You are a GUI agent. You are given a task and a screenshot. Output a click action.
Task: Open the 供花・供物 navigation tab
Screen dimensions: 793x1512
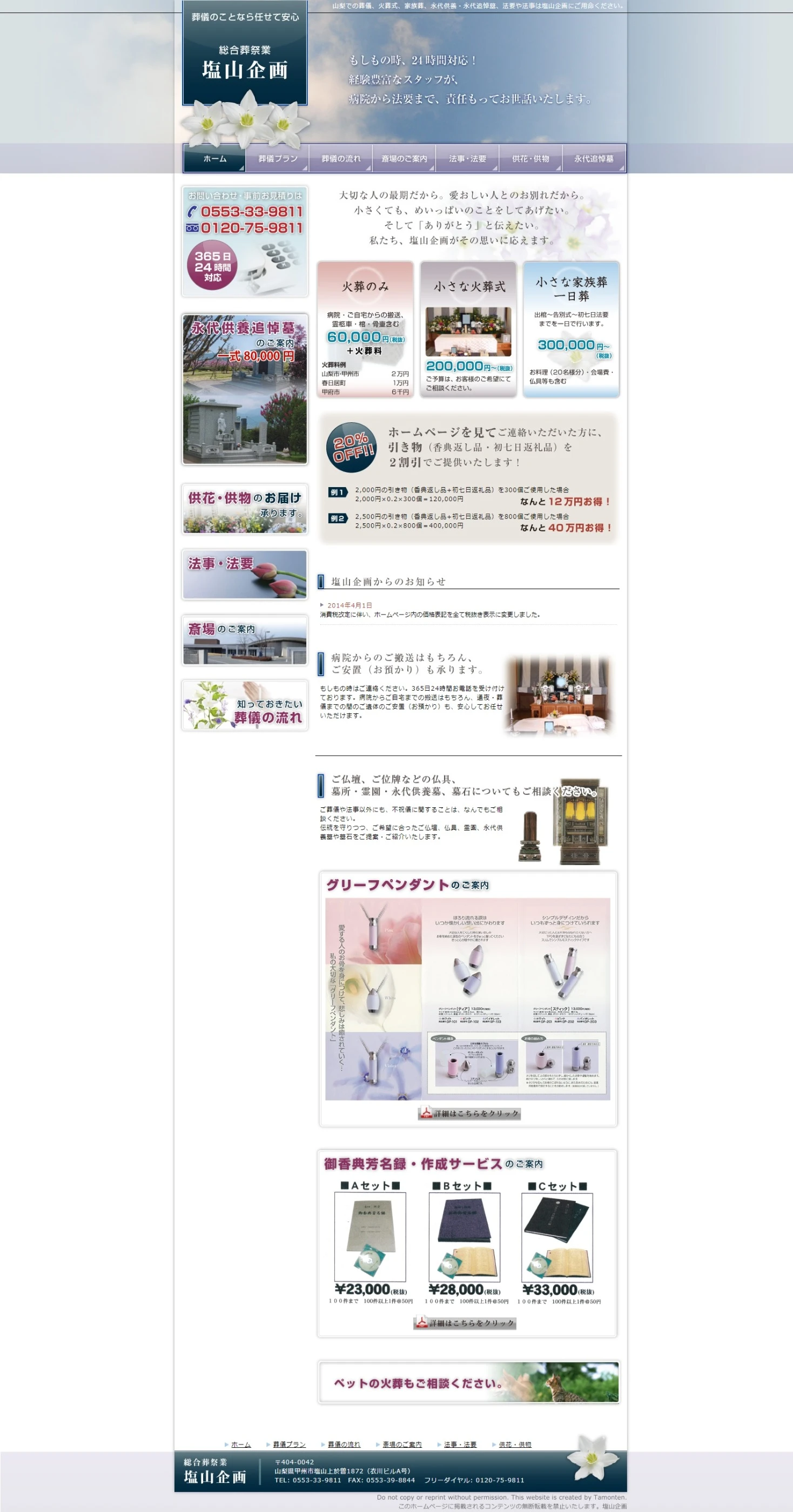pos(530,159)
